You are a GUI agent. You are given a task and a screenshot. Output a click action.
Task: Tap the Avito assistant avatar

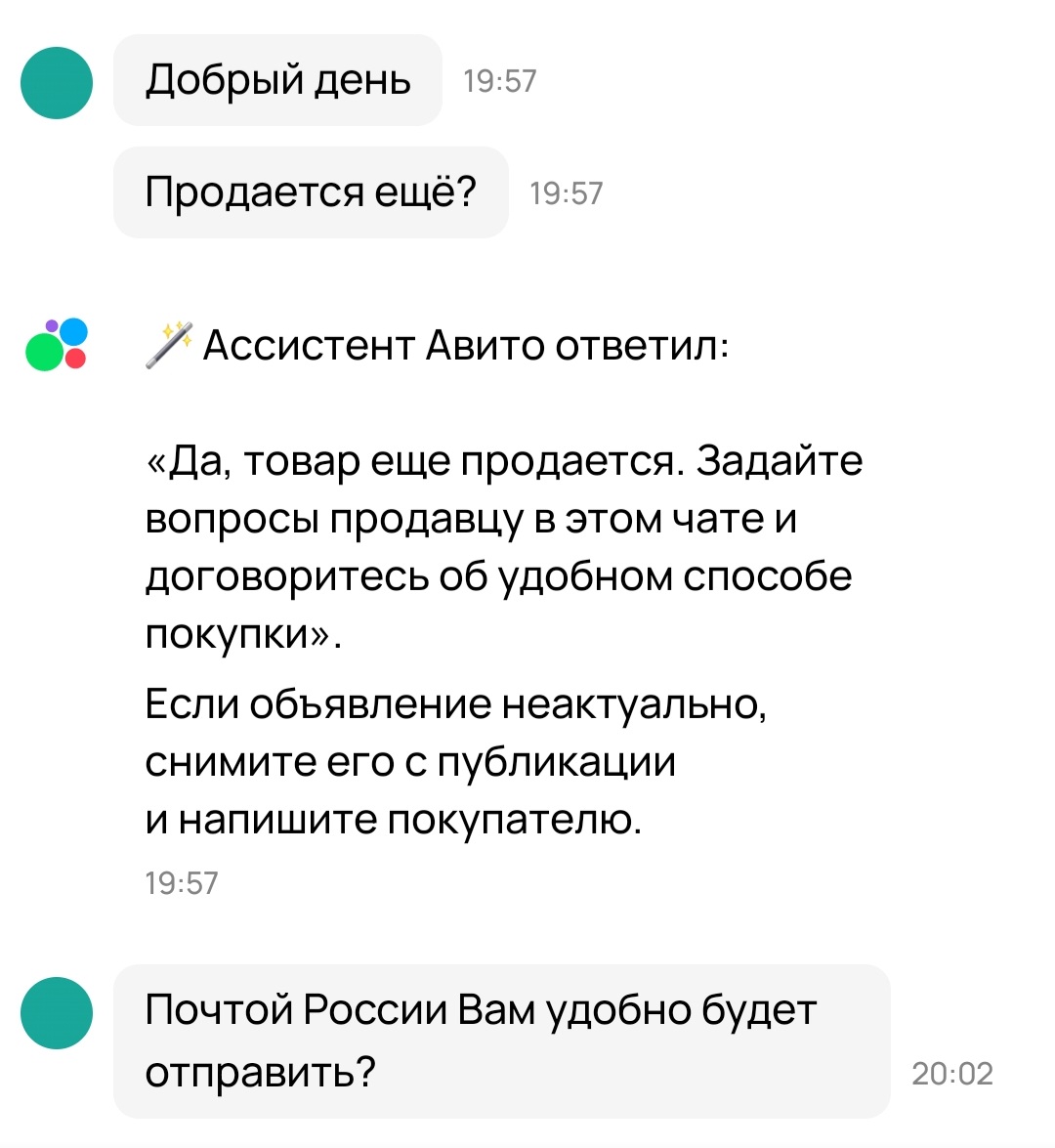coord(57,344)
